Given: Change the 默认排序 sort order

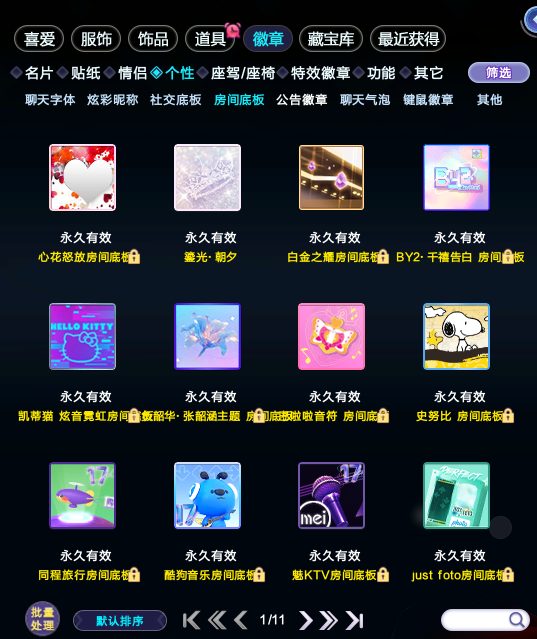Looking at the screenshot, I should tap(120, 621).
